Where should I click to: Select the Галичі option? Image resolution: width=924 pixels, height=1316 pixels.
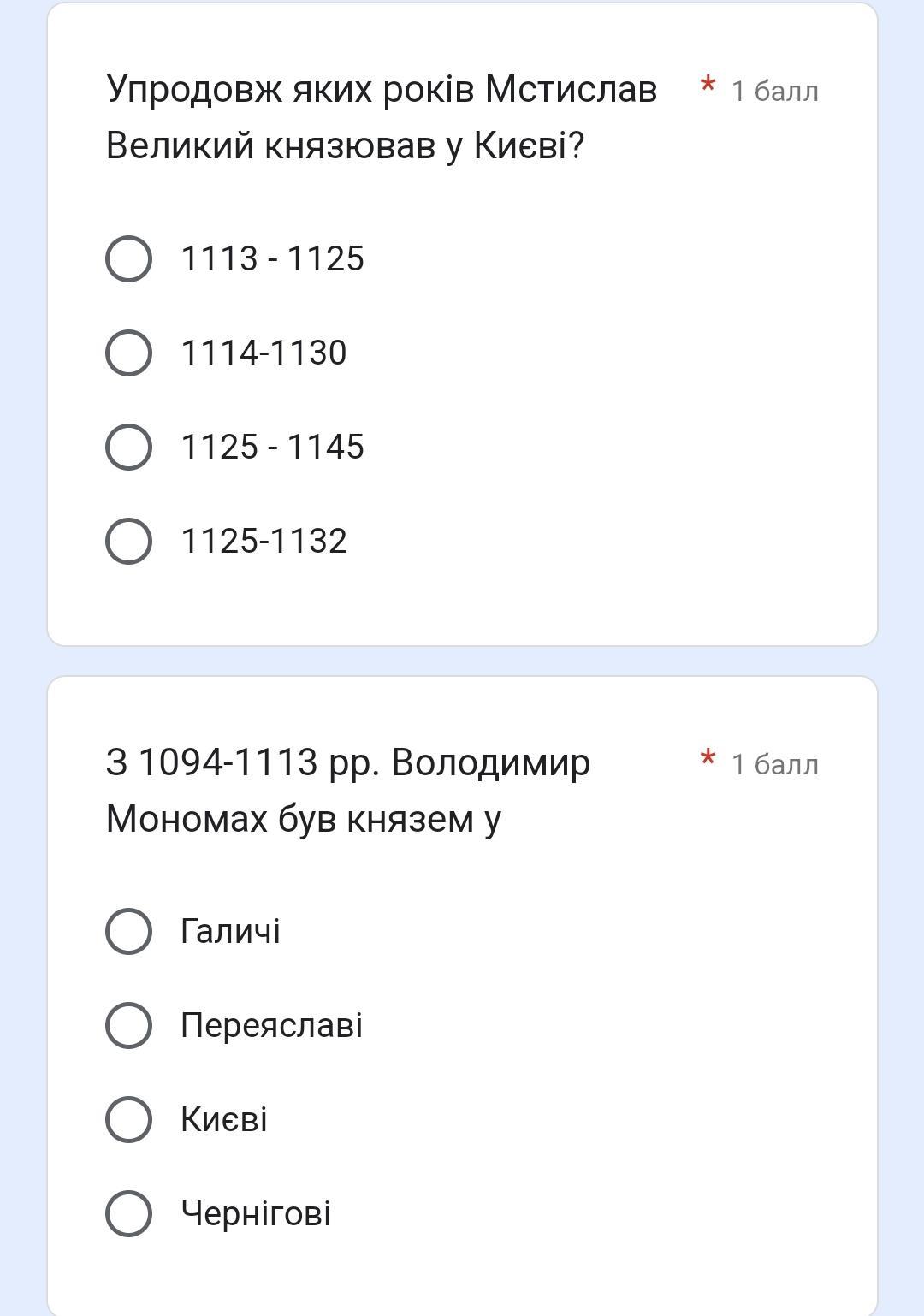pos(129,931)
